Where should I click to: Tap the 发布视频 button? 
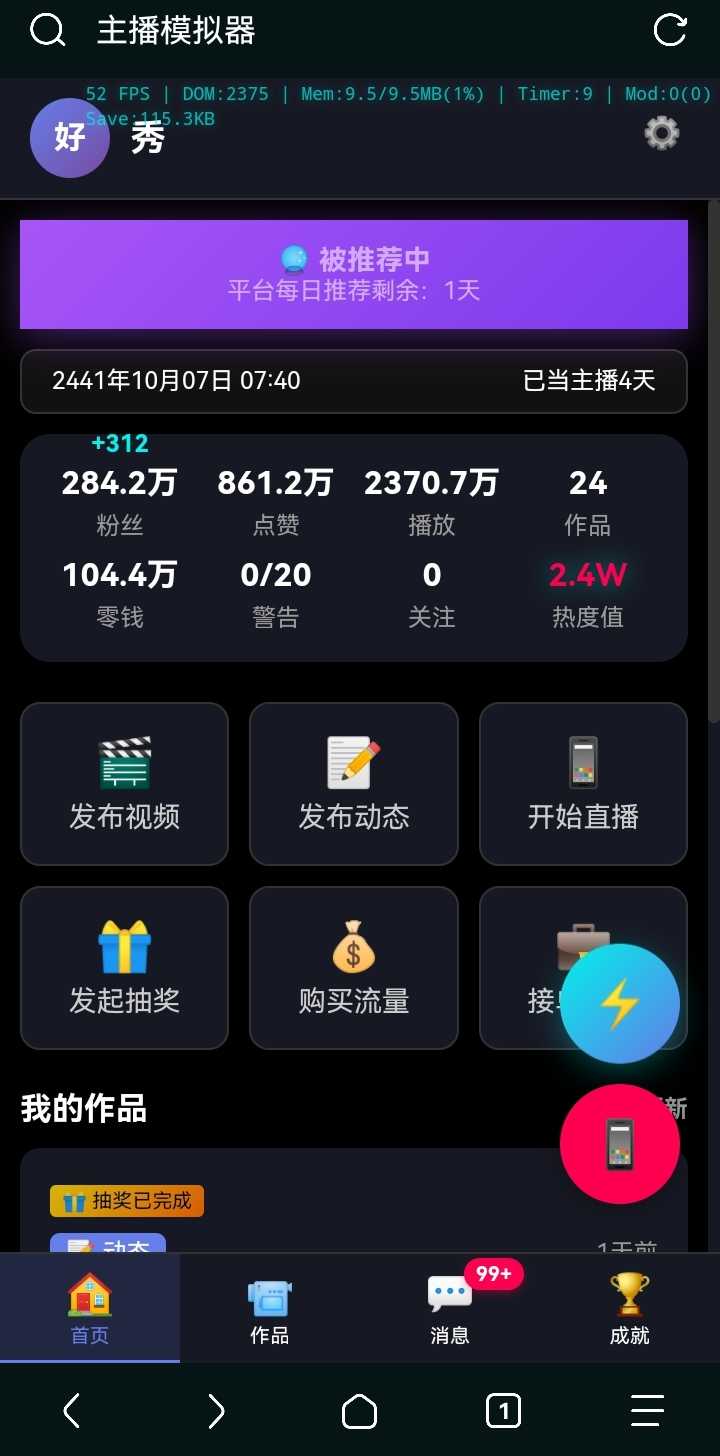coord(124,784)
